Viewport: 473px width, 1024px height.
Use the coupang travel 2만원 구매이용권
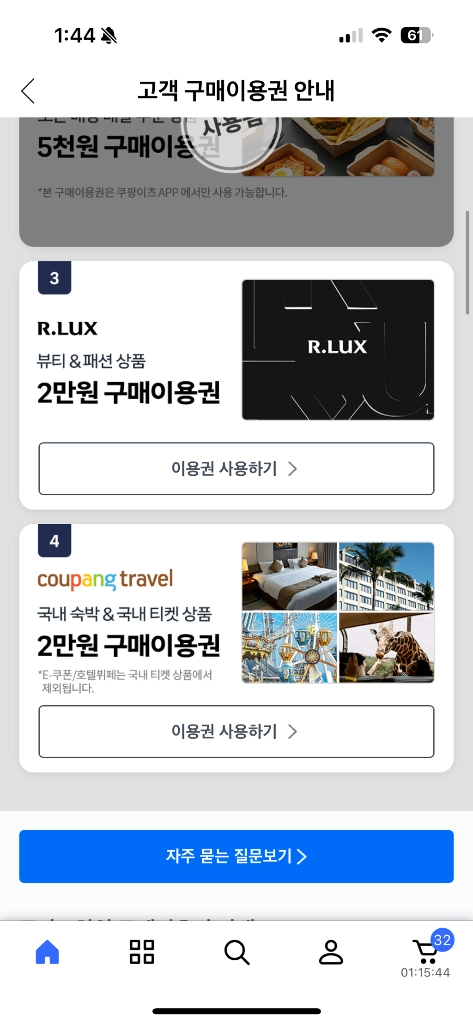coord(236,731)
